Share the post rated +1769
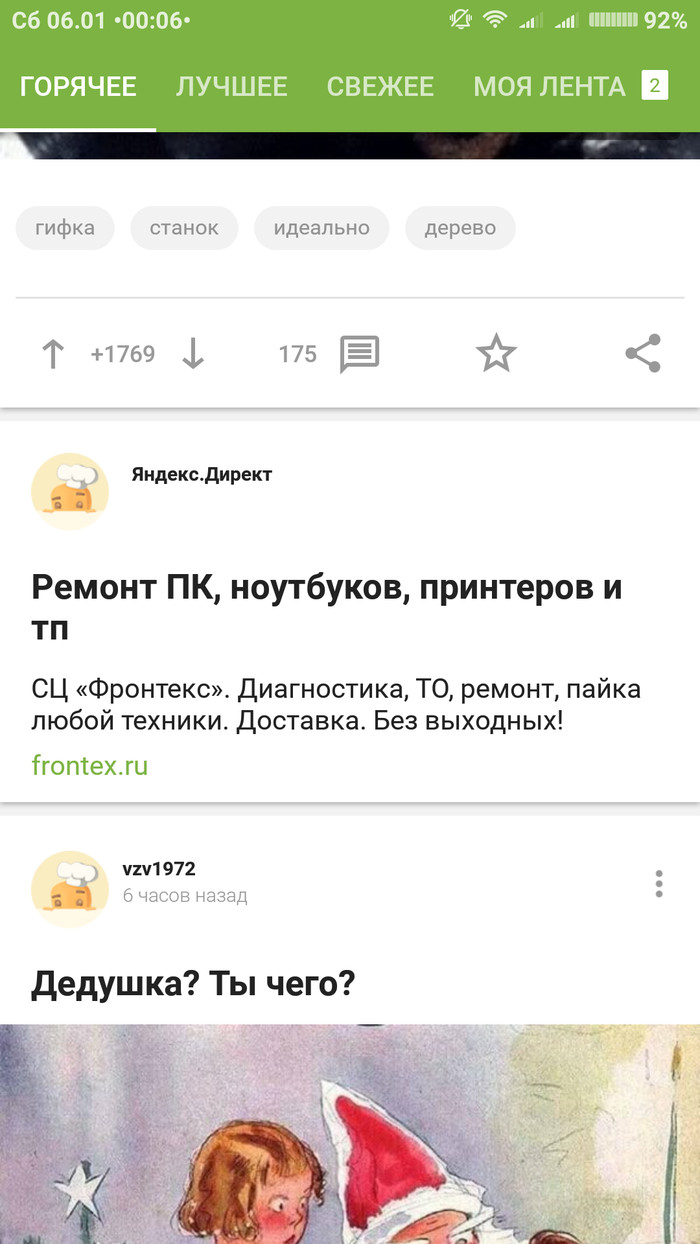 pyautogui.click(x=642, y=354)
